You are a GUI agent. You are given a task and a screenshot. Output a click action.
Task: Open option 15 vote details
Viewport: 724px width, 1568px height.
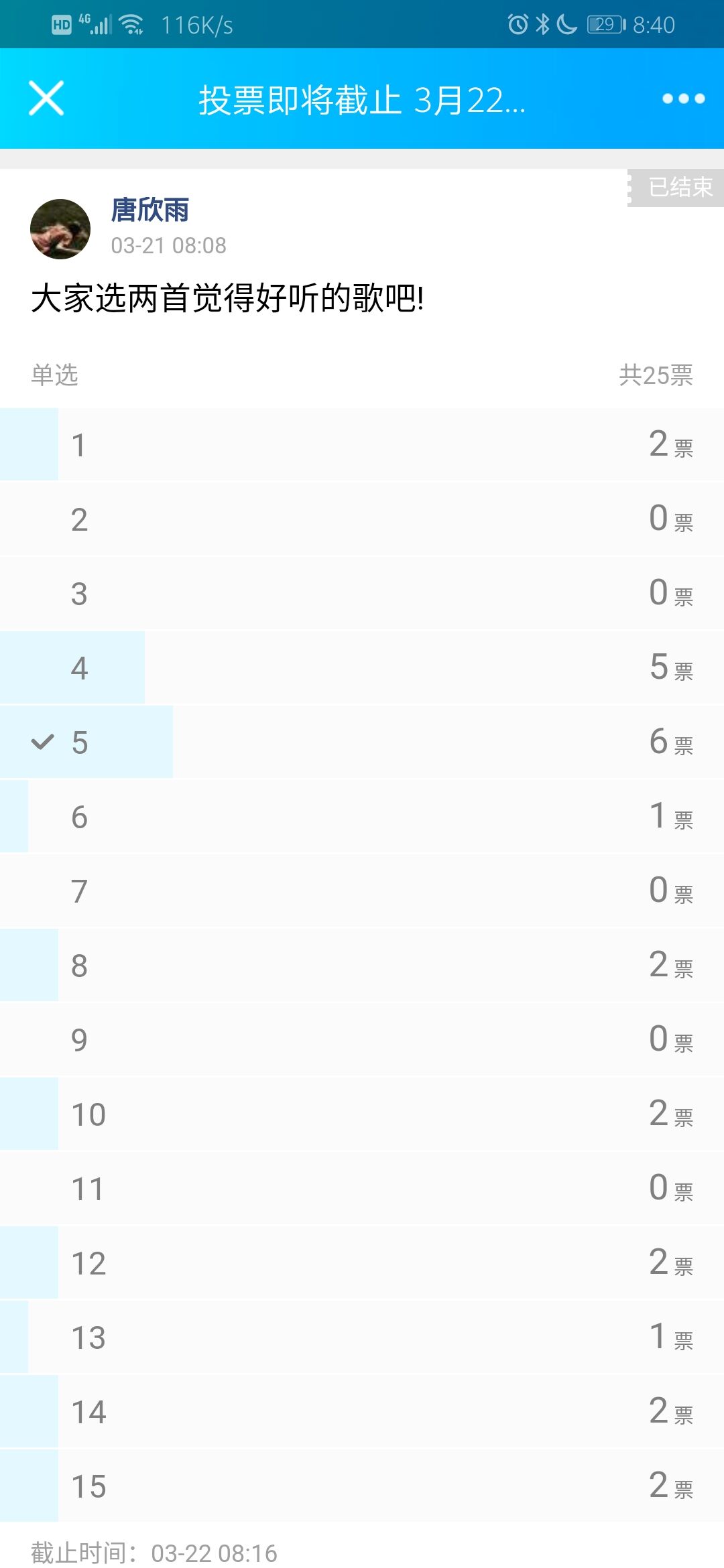[x=362, y=1486]
